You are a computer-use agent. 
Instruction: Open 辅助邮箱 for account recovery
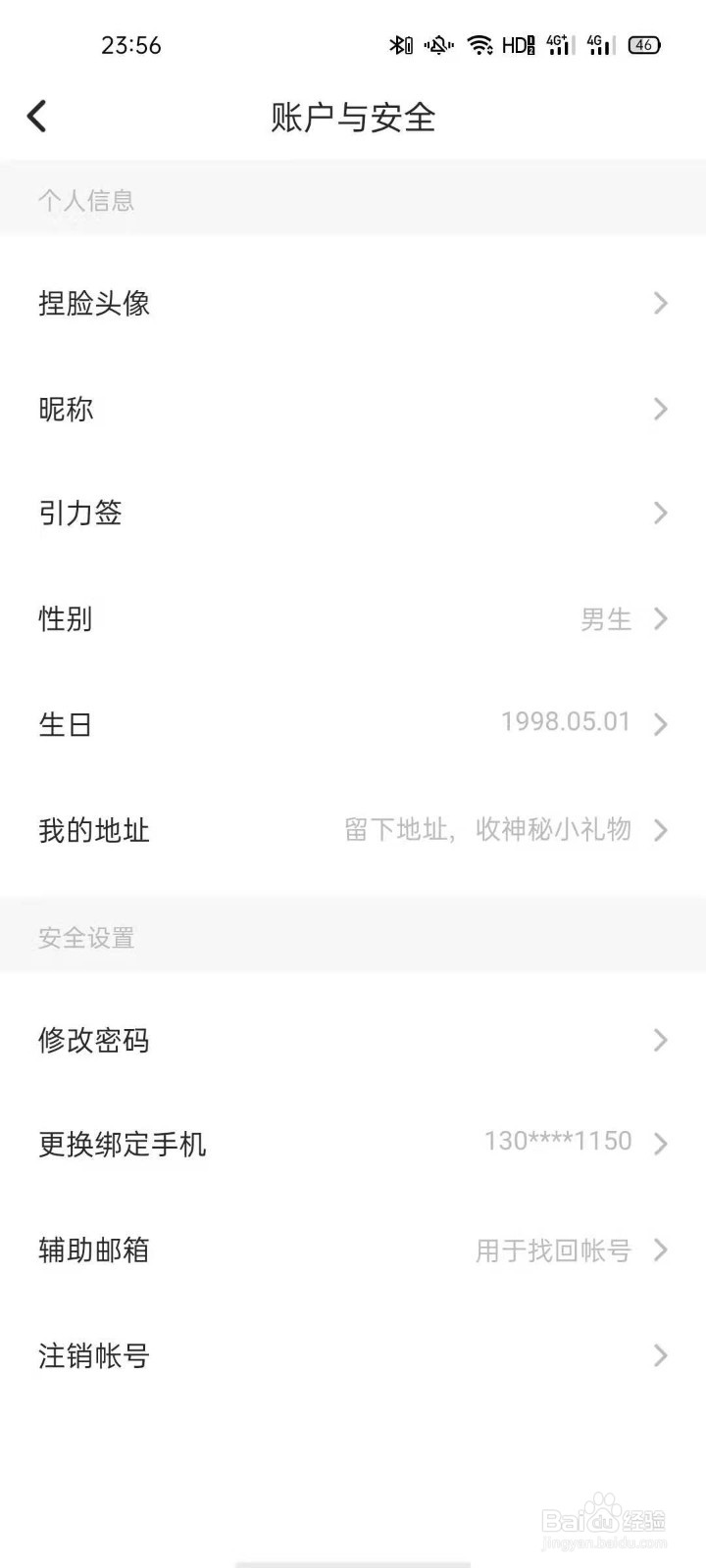353,1249
